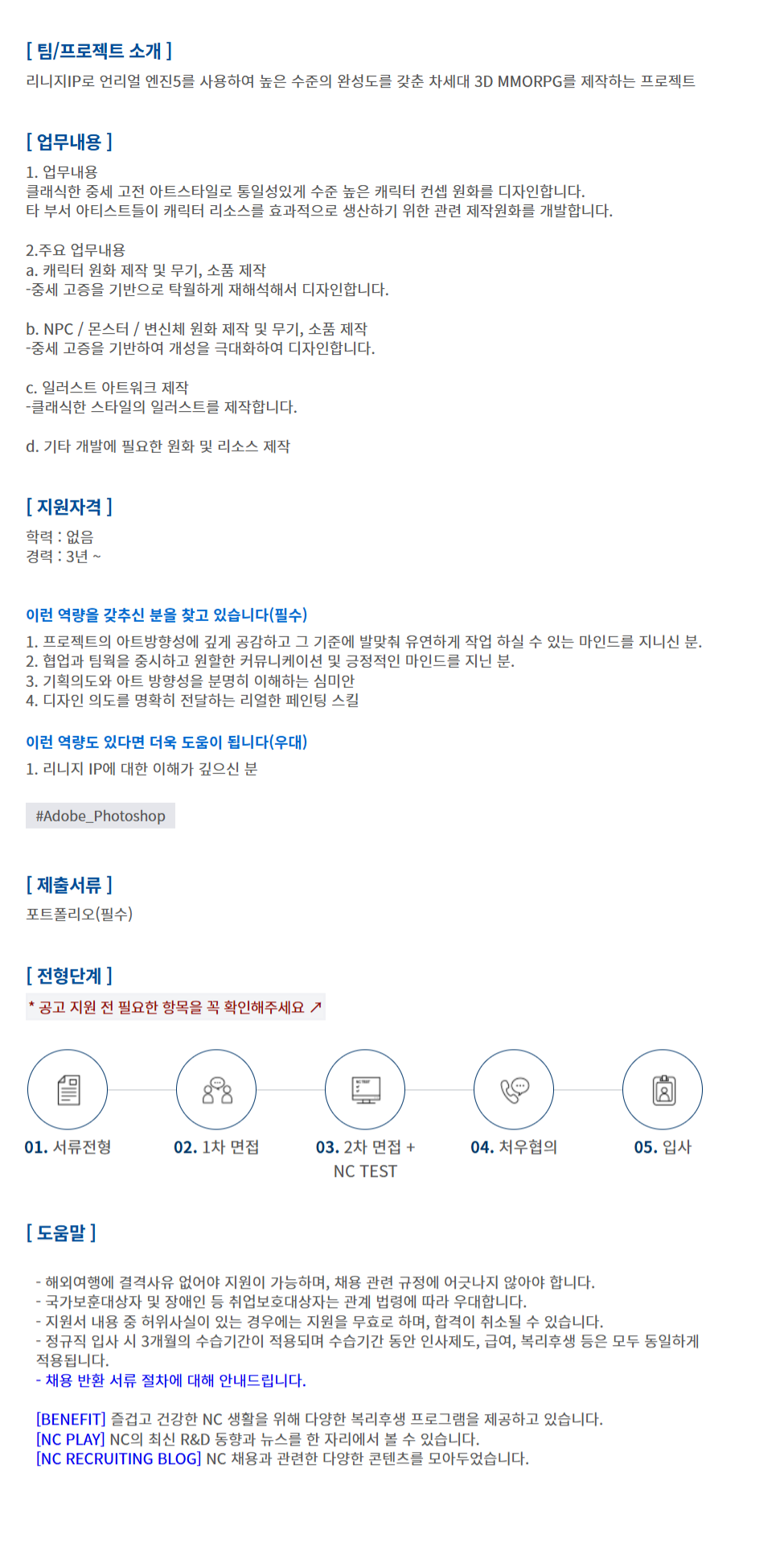The image size is (784, 1559).
Task: Open the pre-application checklist link
Action: [x=175, y=1007]
